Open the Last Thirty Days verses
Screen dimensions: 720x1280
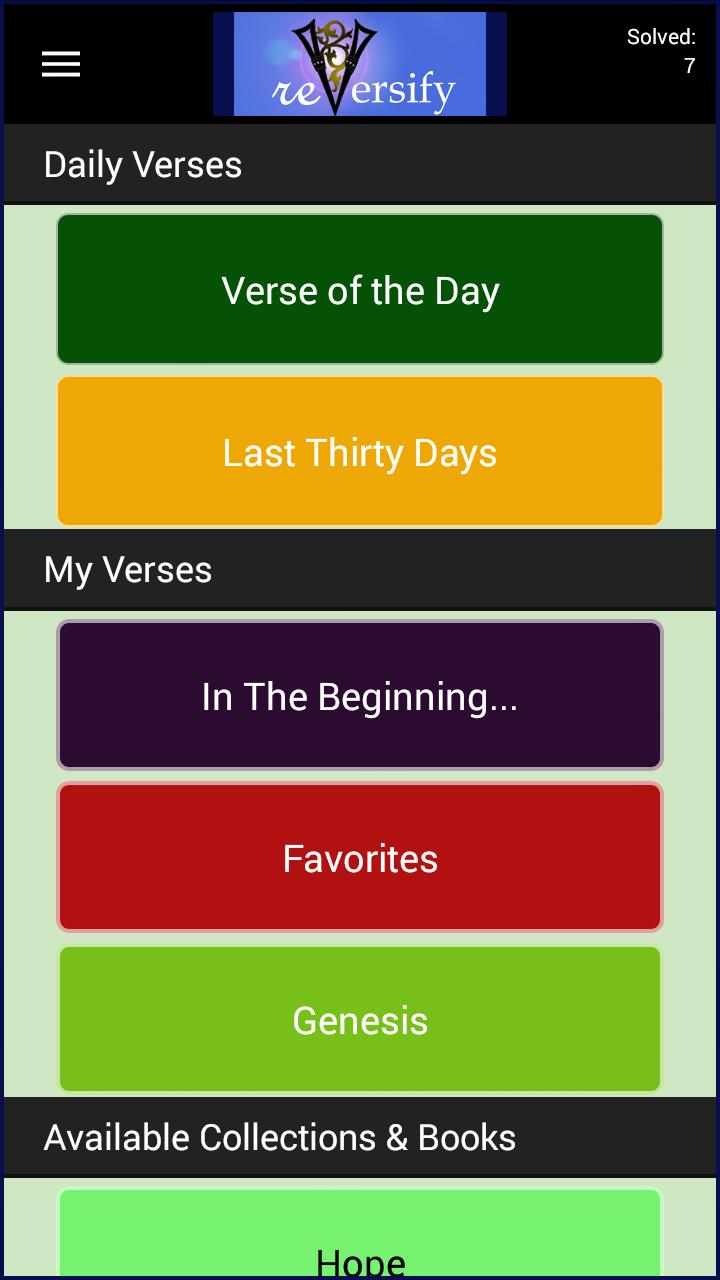click(x=360, y=452)
